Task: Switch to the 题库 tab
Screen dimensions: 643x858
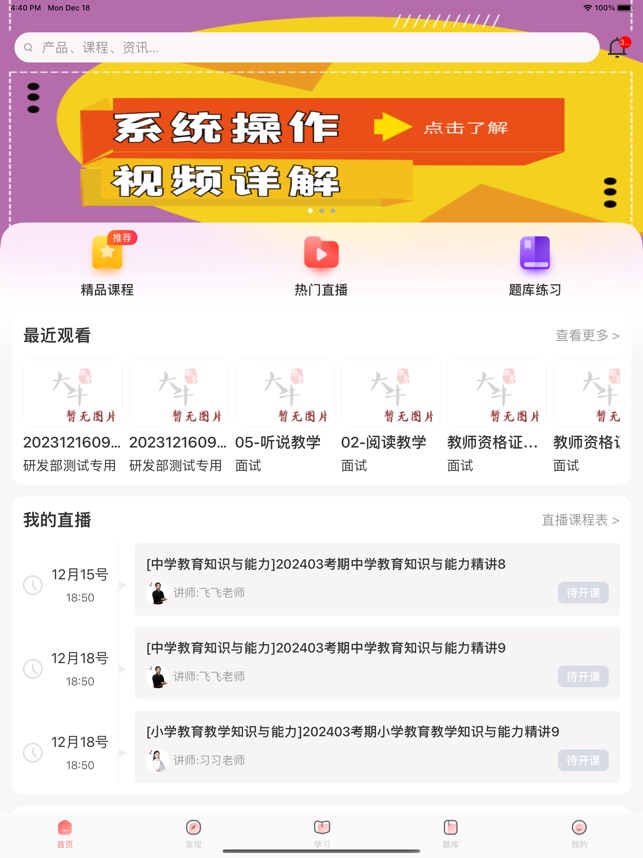Action: pos(450,833)
